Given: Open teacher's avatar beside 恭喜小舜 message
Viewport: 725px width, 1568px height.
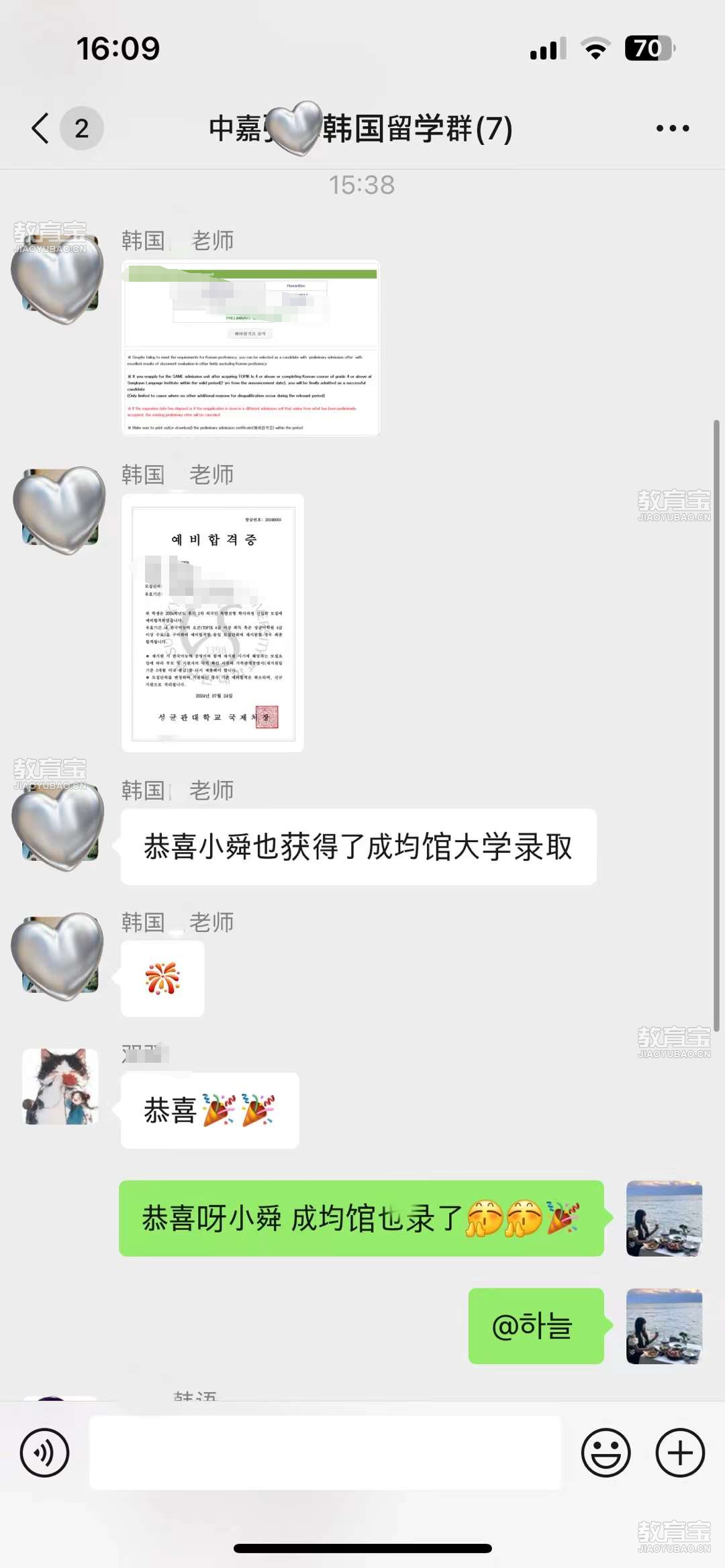Looking at the screenshot, I should pyautogui.click(x=58, y=826).
